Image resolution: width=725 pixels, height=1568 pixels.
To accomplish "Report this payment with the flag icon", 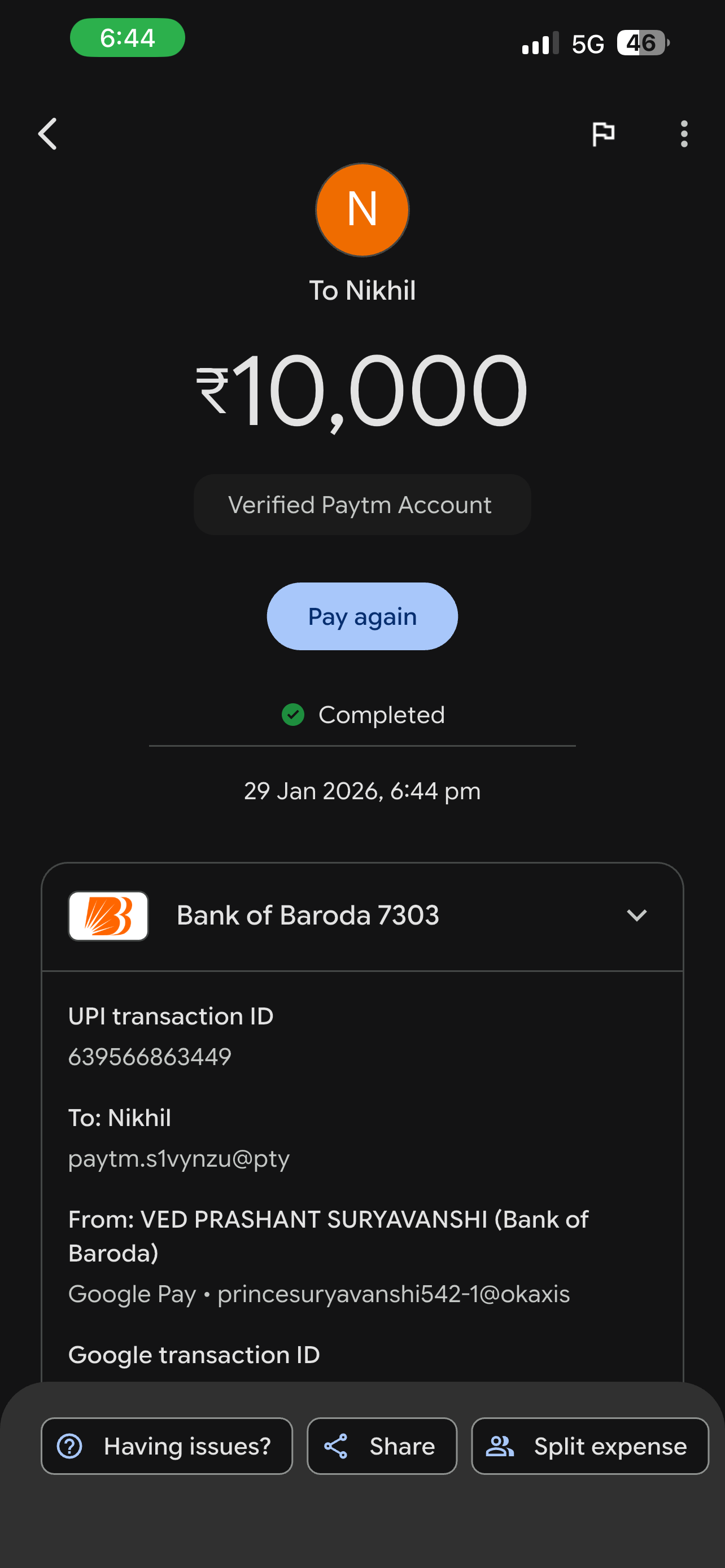I will (603, 134).
